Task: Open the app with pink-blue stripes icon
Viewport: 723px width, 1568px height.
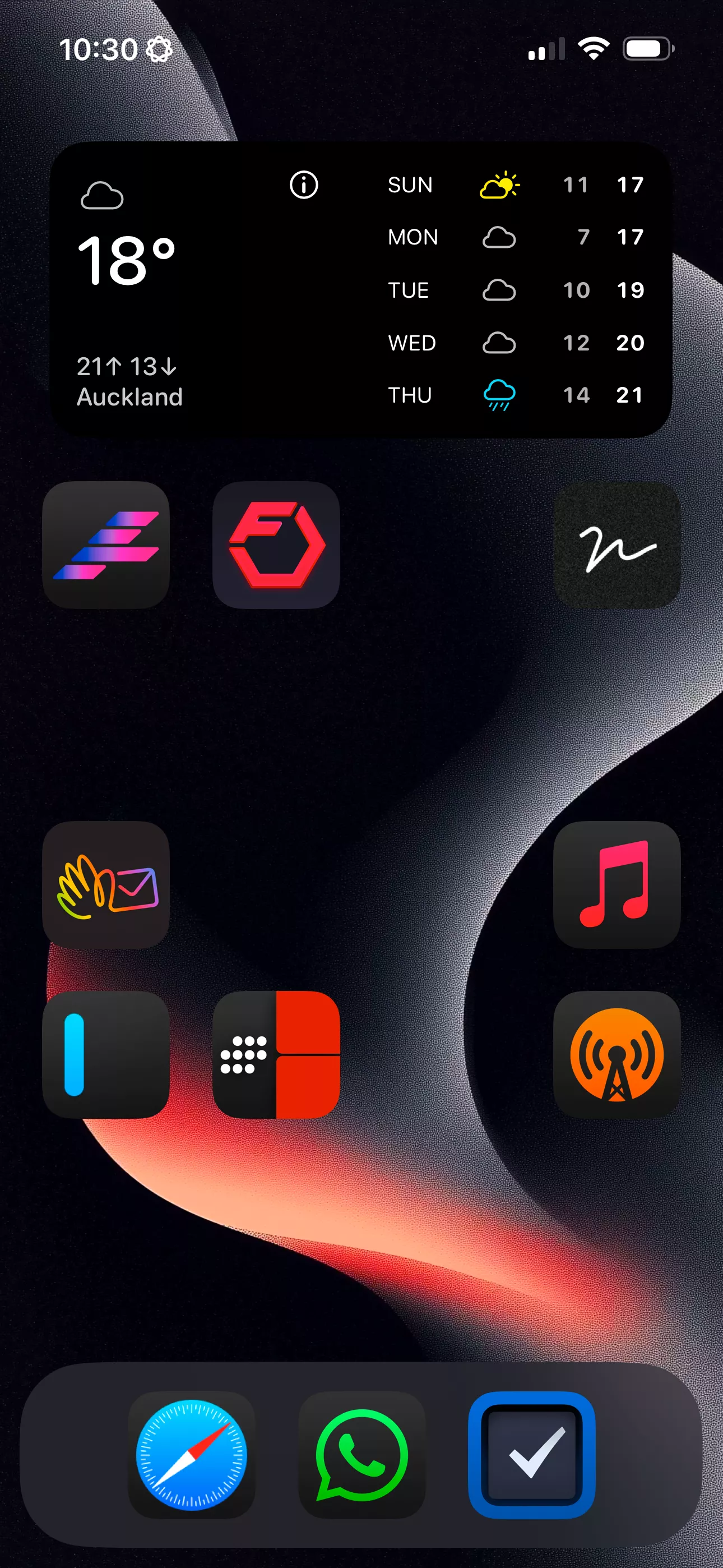Action: (106, 545)
